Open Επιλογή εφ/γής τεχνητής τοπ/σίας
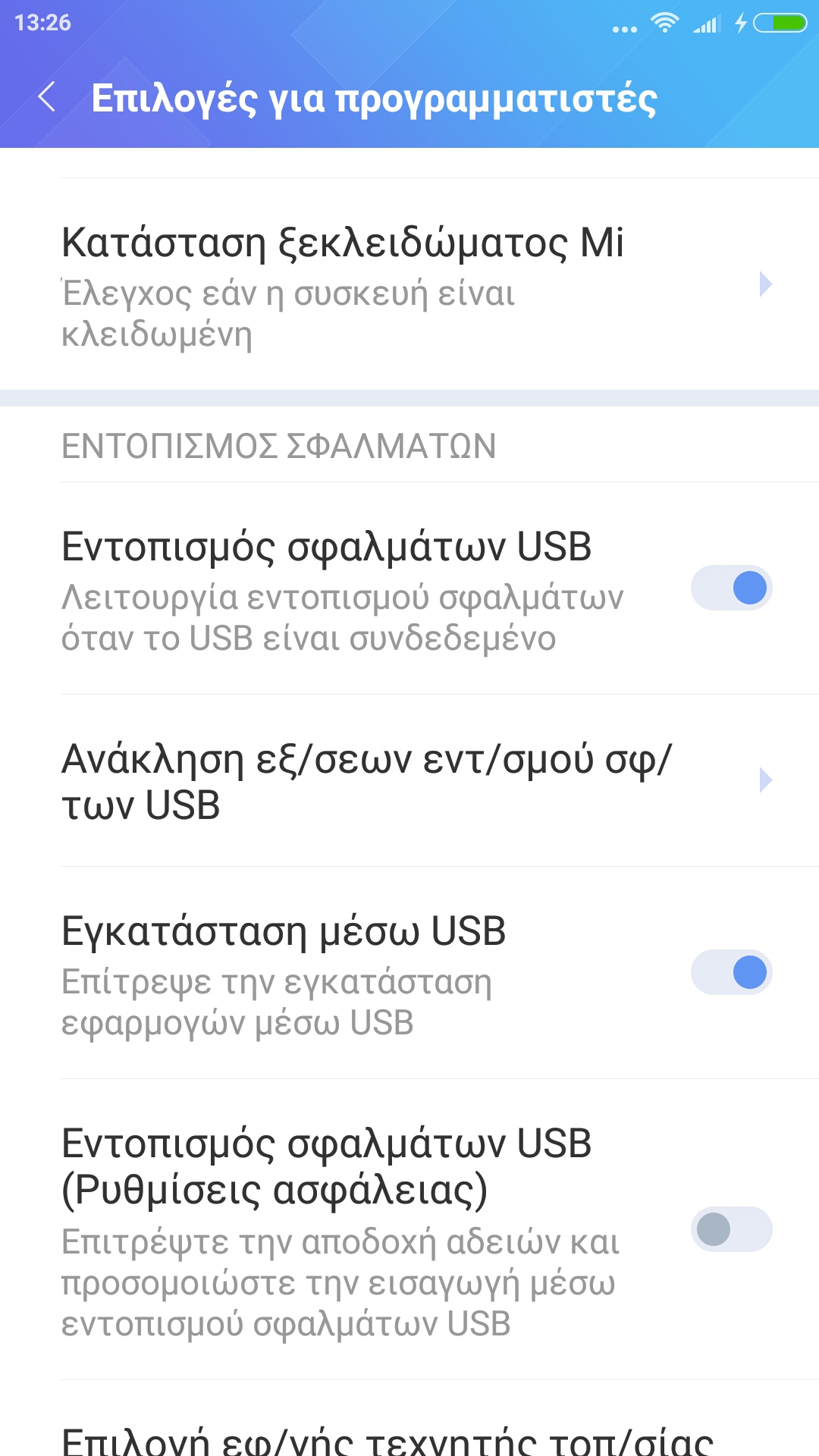 (387, 1437)
